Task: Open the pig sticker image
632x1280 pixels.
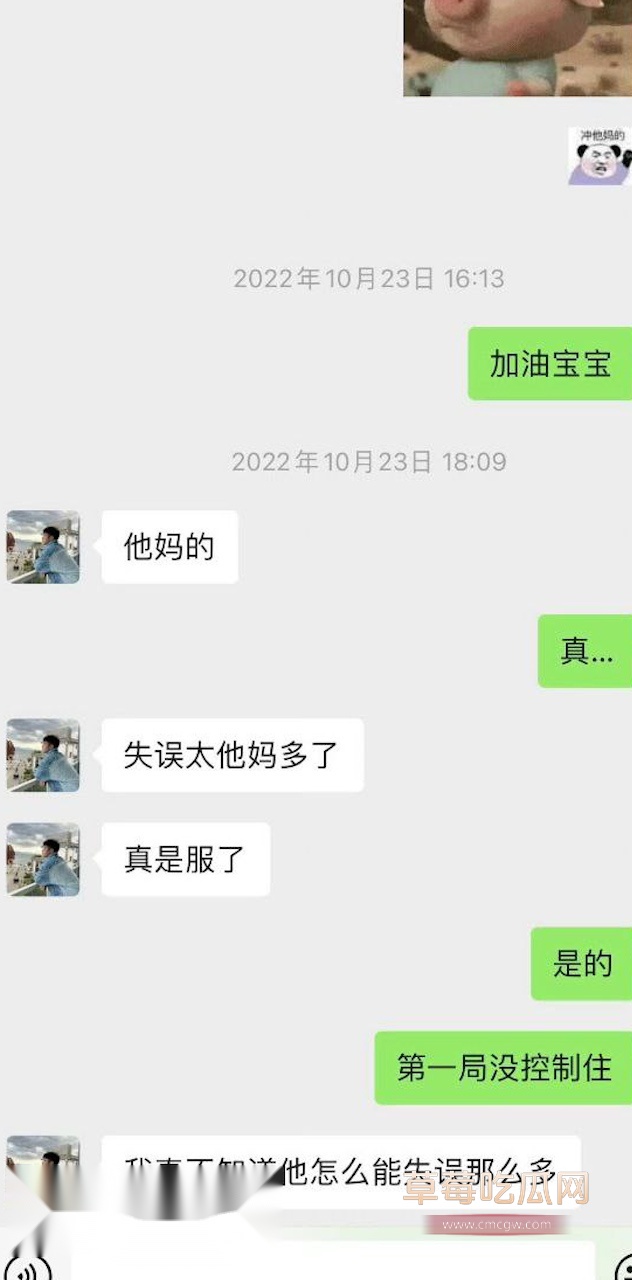Action: 517,47
